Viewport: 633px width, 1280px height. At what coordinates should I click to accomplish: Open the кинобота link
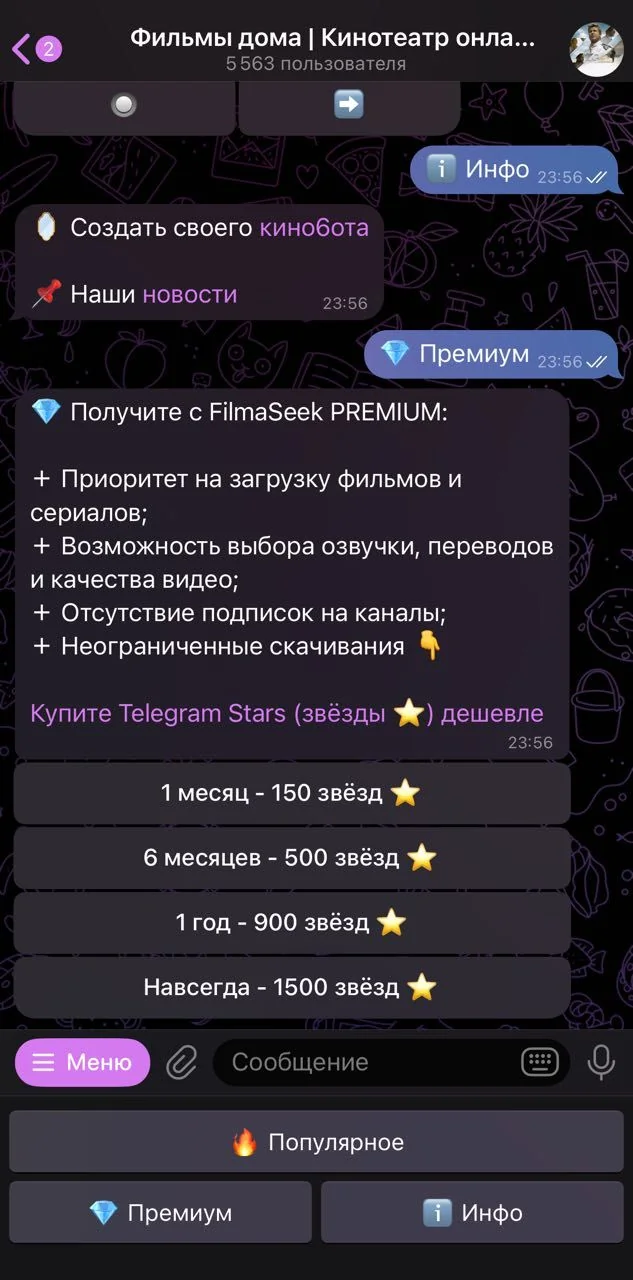click(x=314, y=227)
